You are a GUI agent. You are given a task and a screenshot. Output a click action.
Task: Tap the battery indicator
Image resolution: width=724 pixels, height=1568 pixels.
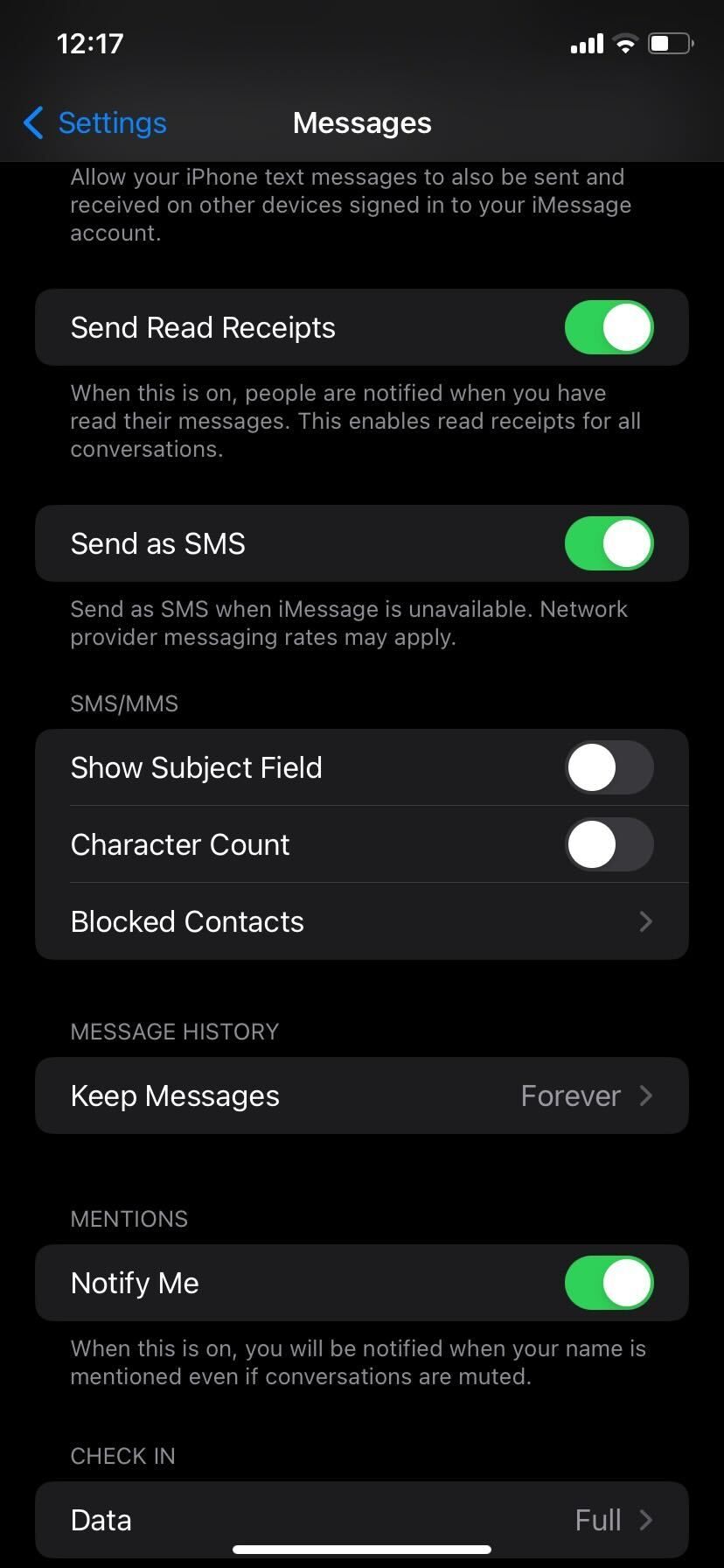tap(670, 44)
